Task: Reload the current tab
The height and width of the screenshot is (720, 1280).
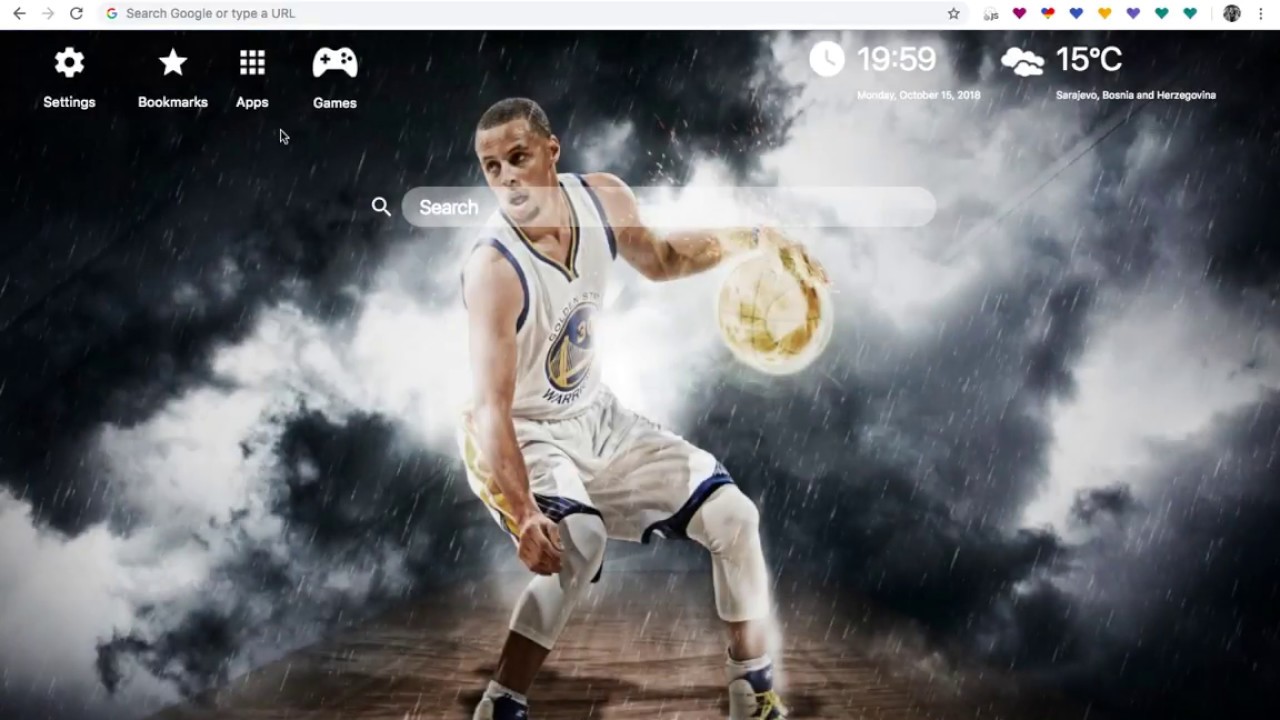Action: 76,13
